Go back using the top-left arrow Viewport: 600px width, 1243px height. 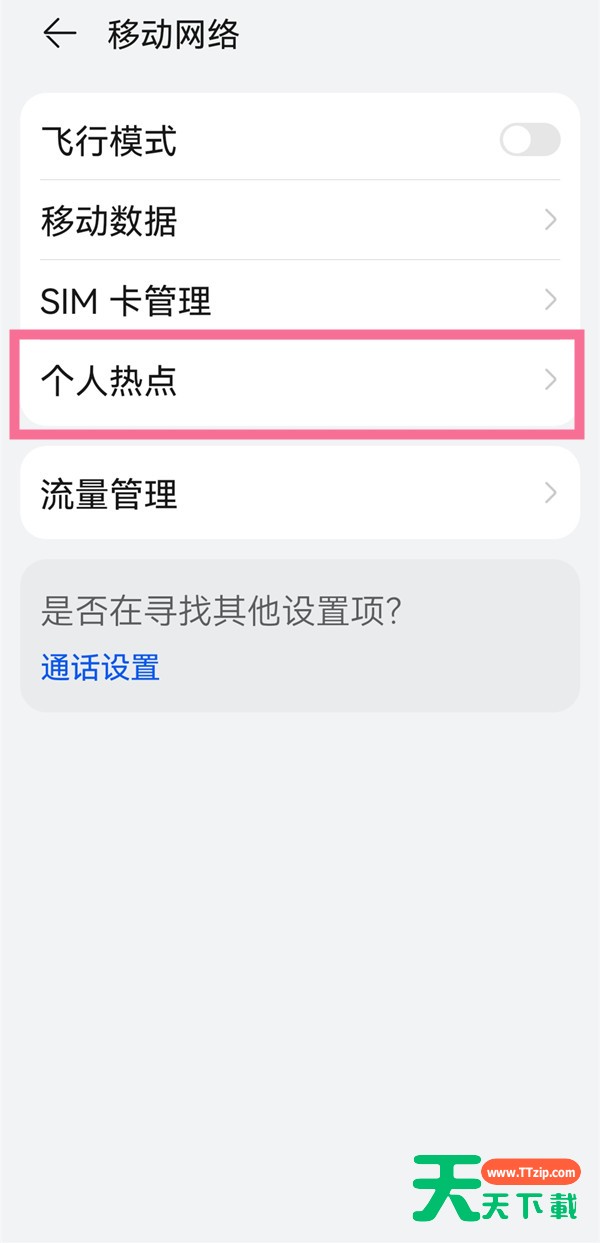59,35
